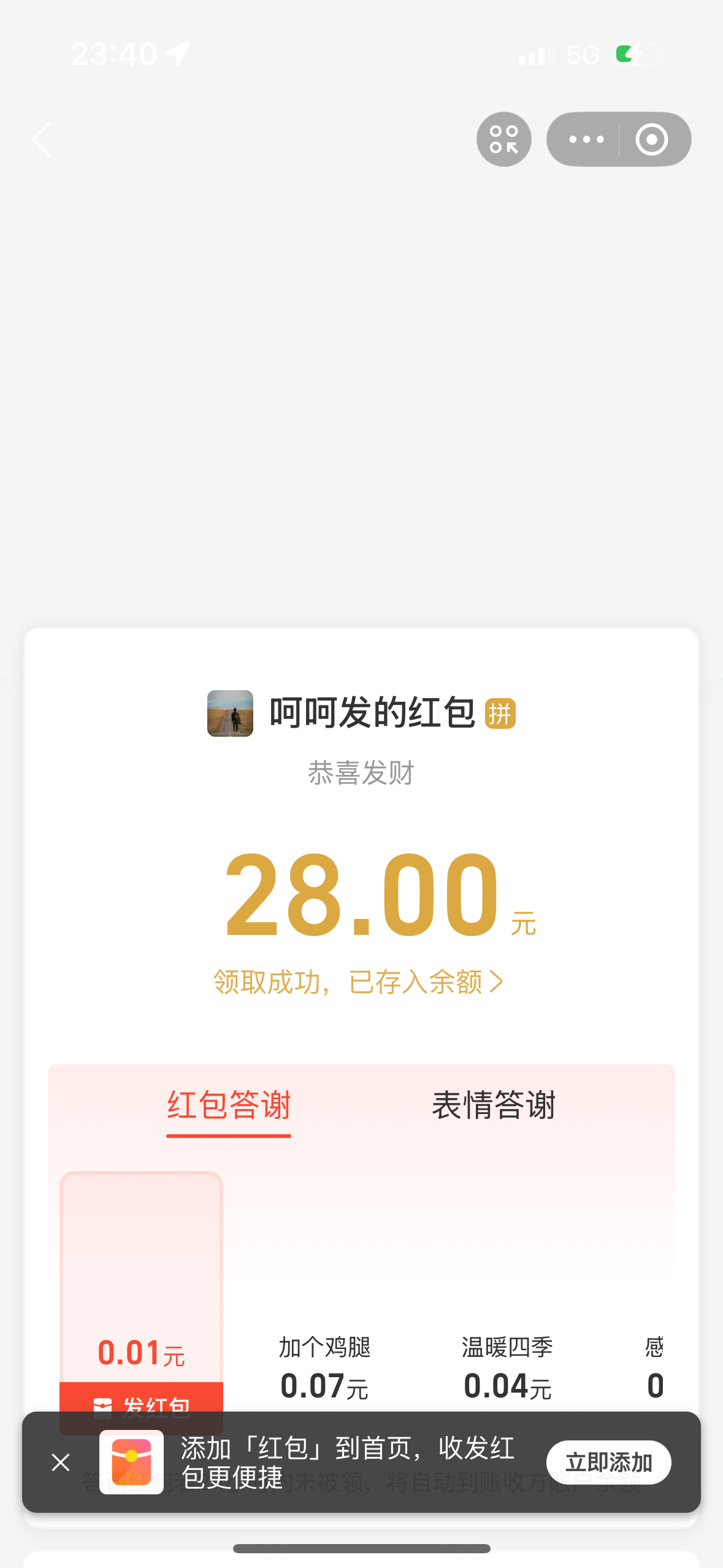
Task: Dismiss the add-to-home banner
Action: coord(61,1462)
